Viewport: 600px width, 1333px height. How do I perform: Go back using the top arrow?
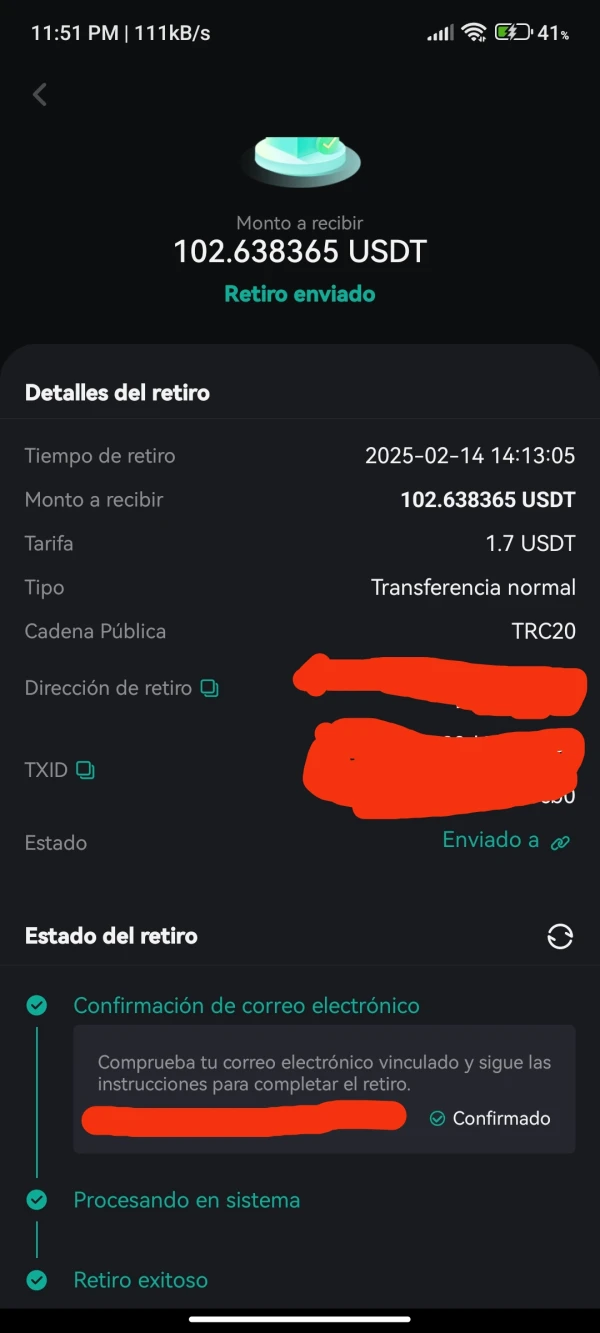click(x=40, y=95)
